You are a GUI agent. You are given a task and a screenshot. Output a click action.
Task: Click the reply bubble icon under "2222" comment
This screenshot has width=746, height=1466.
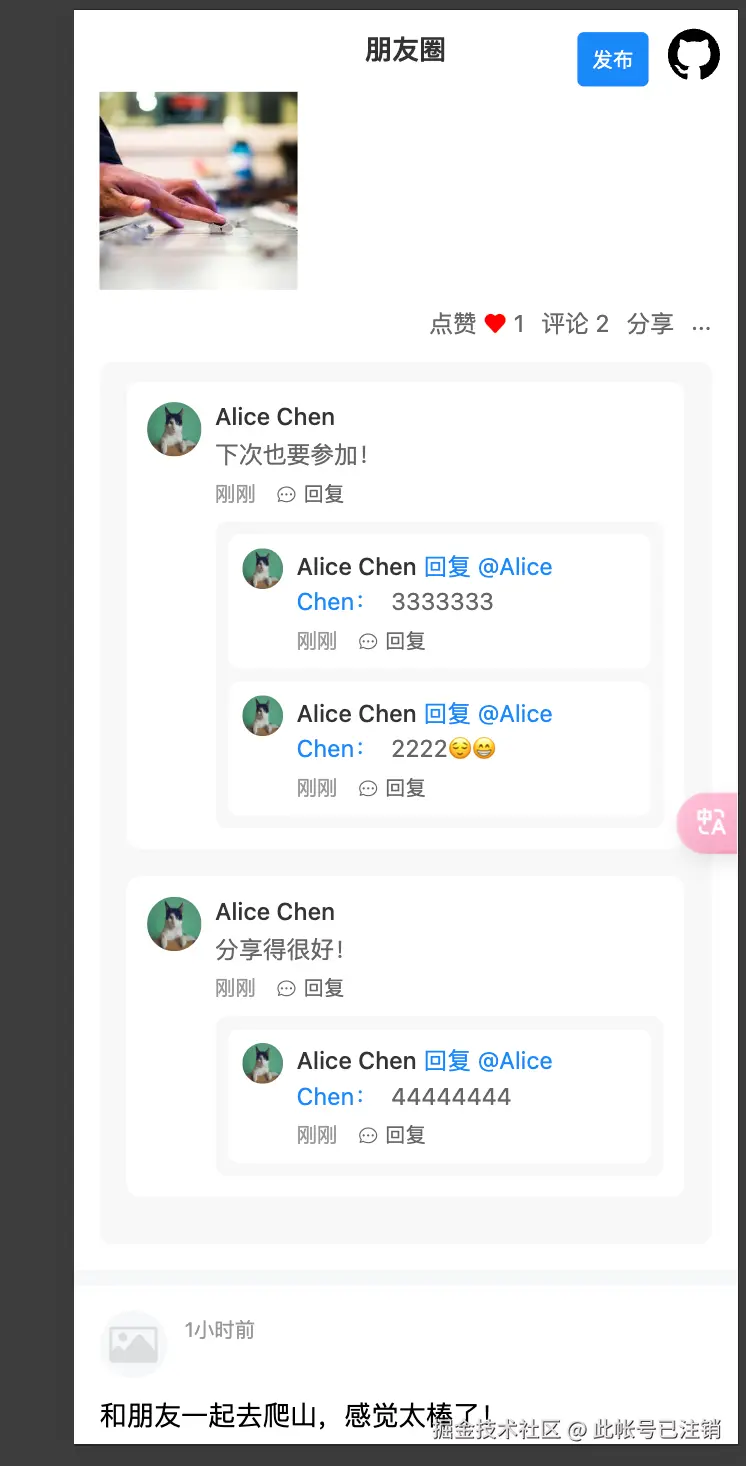pos(368,787)
